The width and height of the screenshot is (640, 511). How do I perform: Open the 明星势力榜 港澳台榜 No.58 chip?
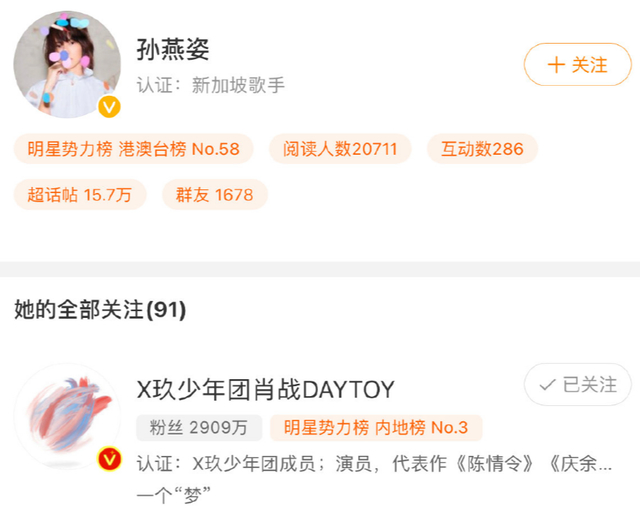(134, 149)
